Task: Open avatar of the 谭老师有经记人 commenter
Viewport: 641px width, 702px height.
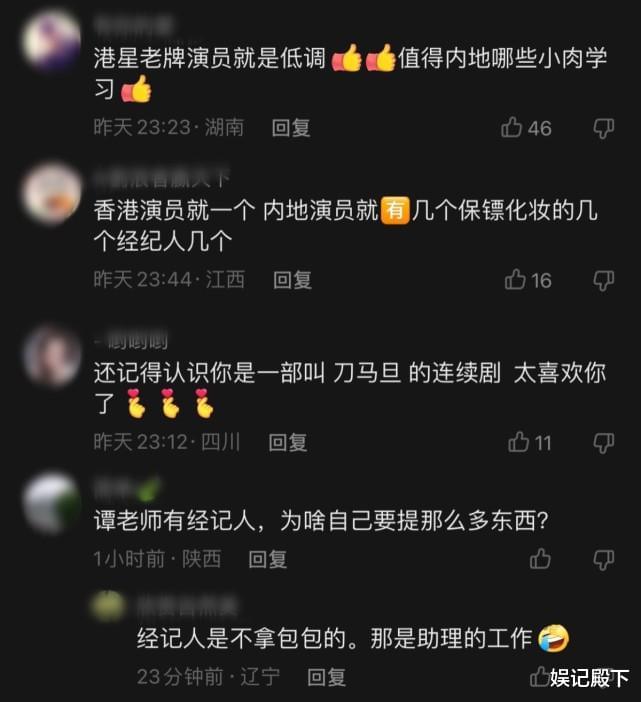Action: (x=50, y=502)
